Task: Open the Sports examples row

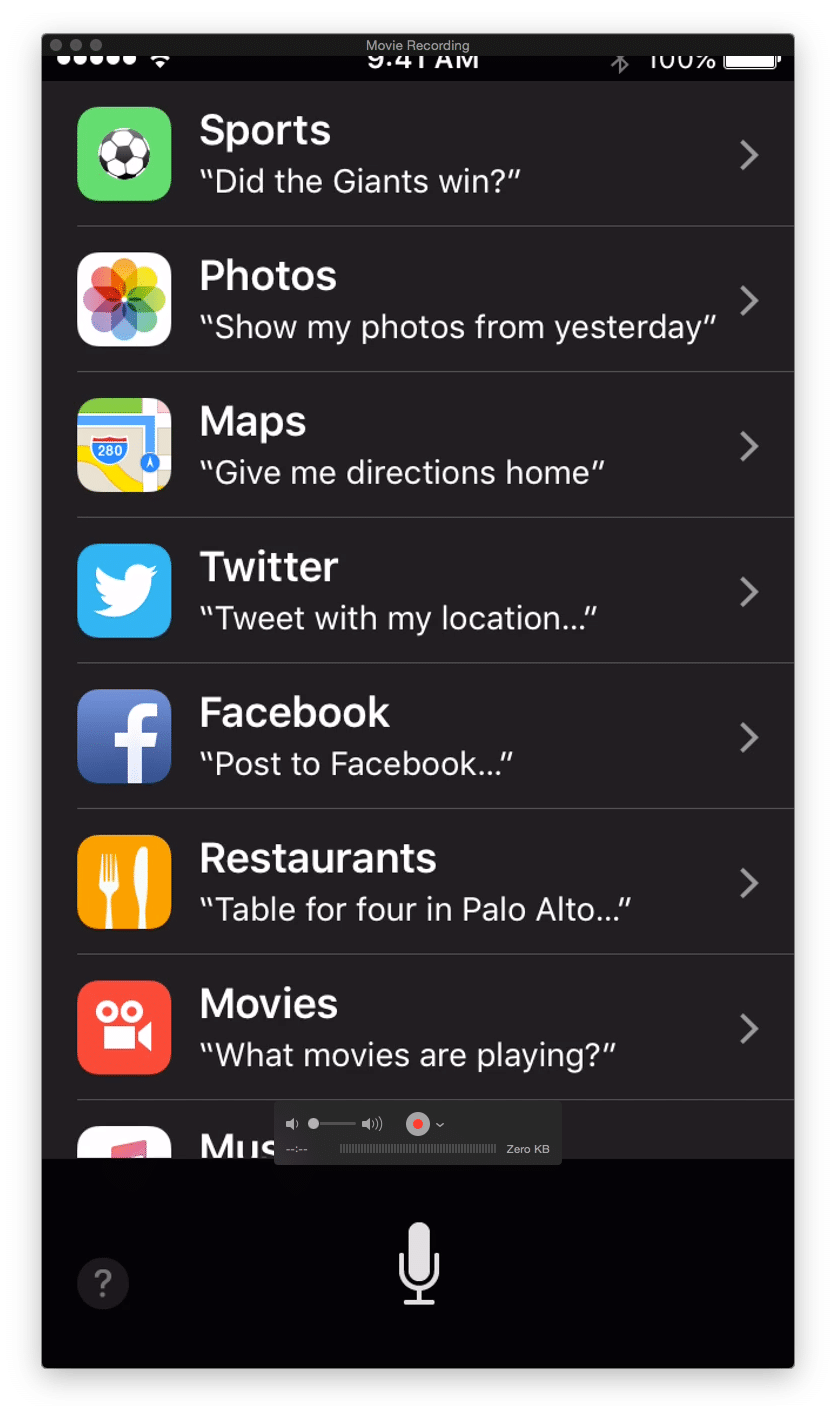Action: pyautogui.click(x=418, y=154)
